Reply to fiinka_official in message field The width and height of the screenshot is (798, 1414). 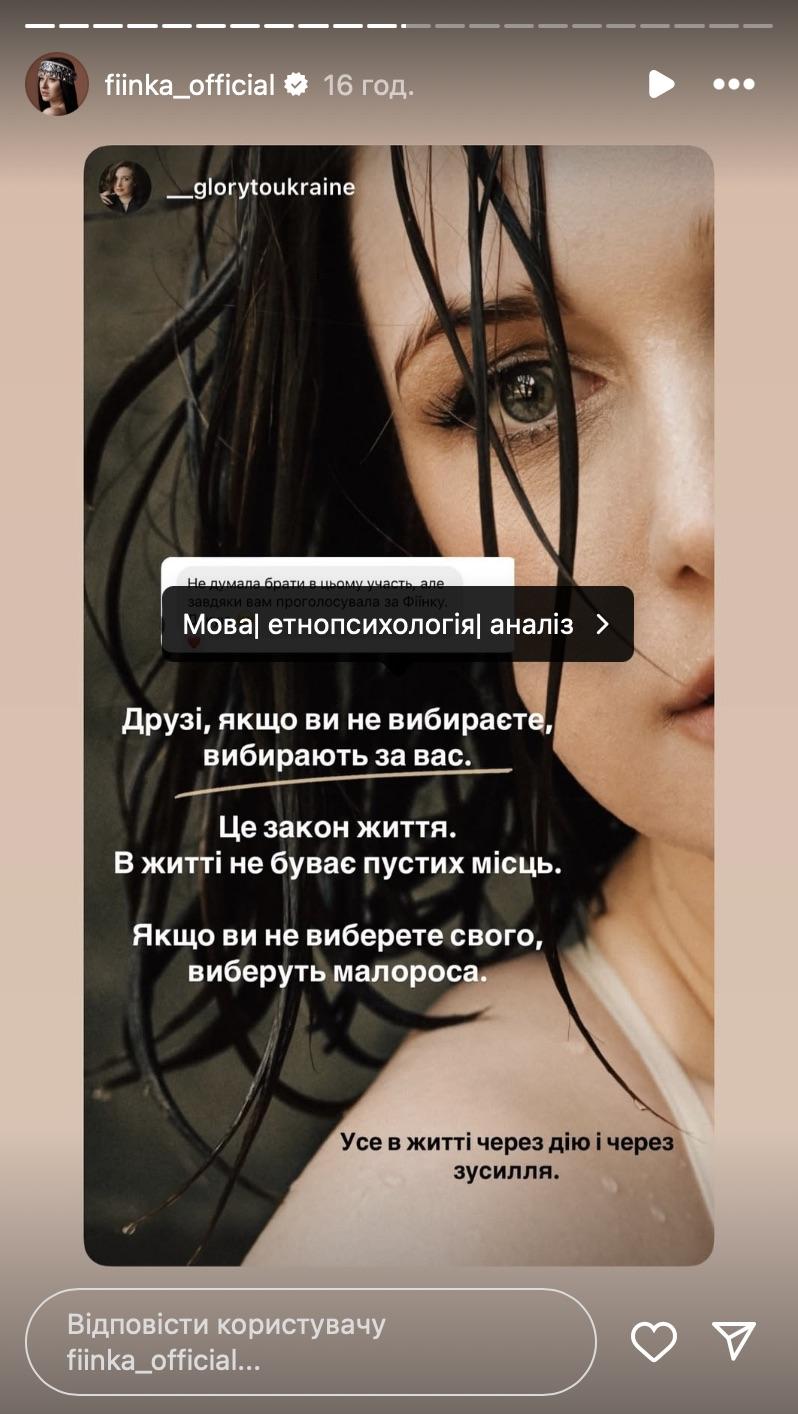click(x=310, y=1342)
